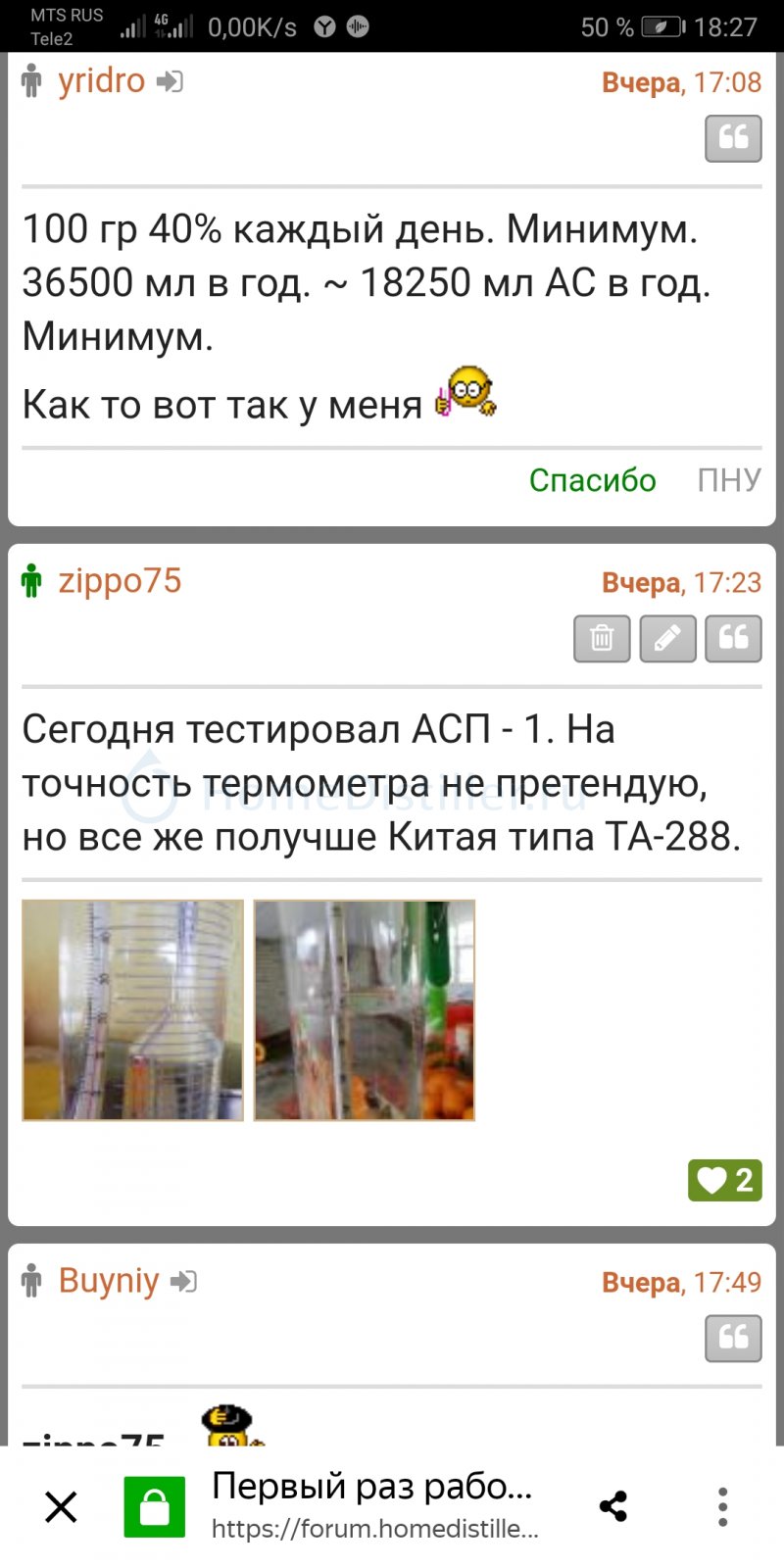Open Buyniy's user profile
This screenshot has width=784, height=1568.
(108, 1280)
